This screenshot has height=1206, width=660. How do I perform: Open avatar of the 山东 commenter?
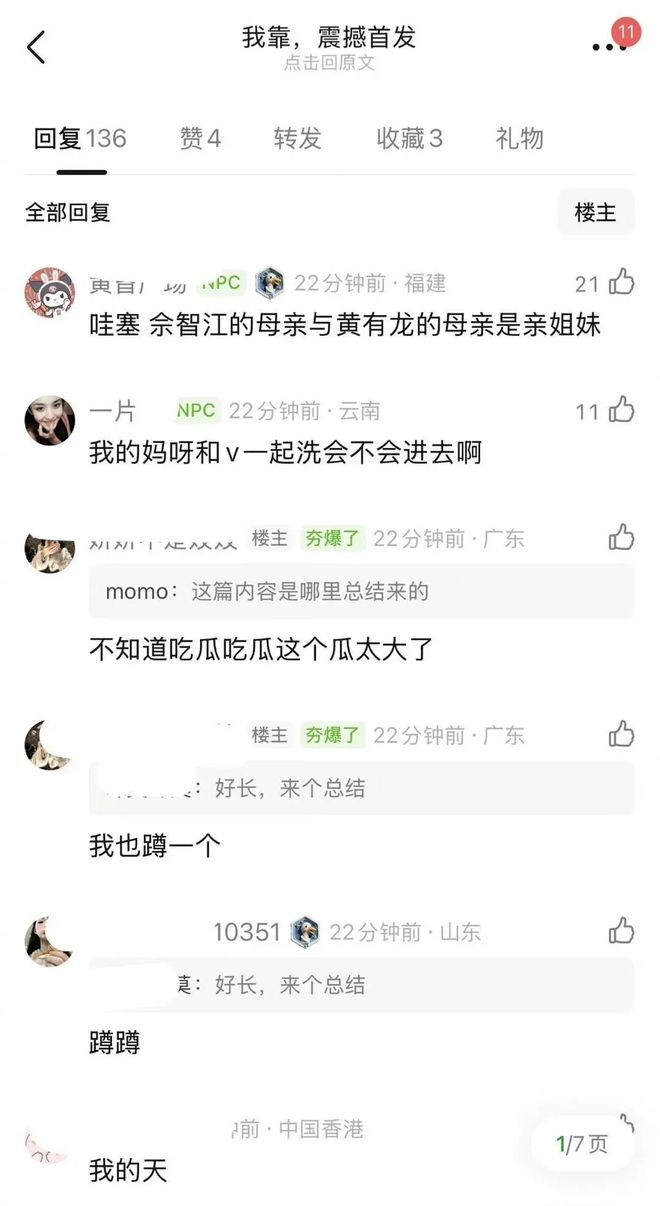click(x=49, y=941)
